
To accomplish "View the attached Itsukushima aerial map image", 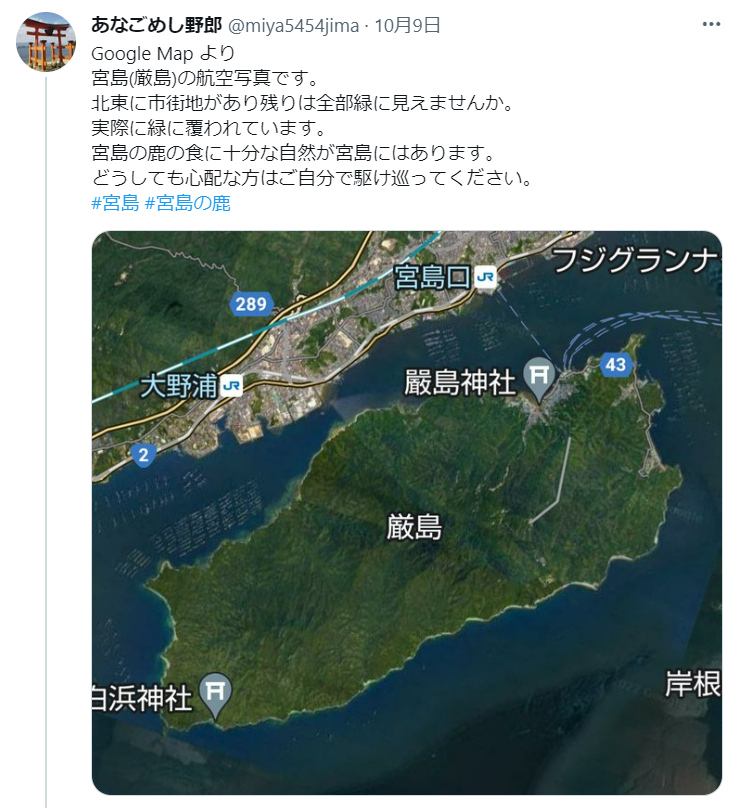I will coord(406,512).
